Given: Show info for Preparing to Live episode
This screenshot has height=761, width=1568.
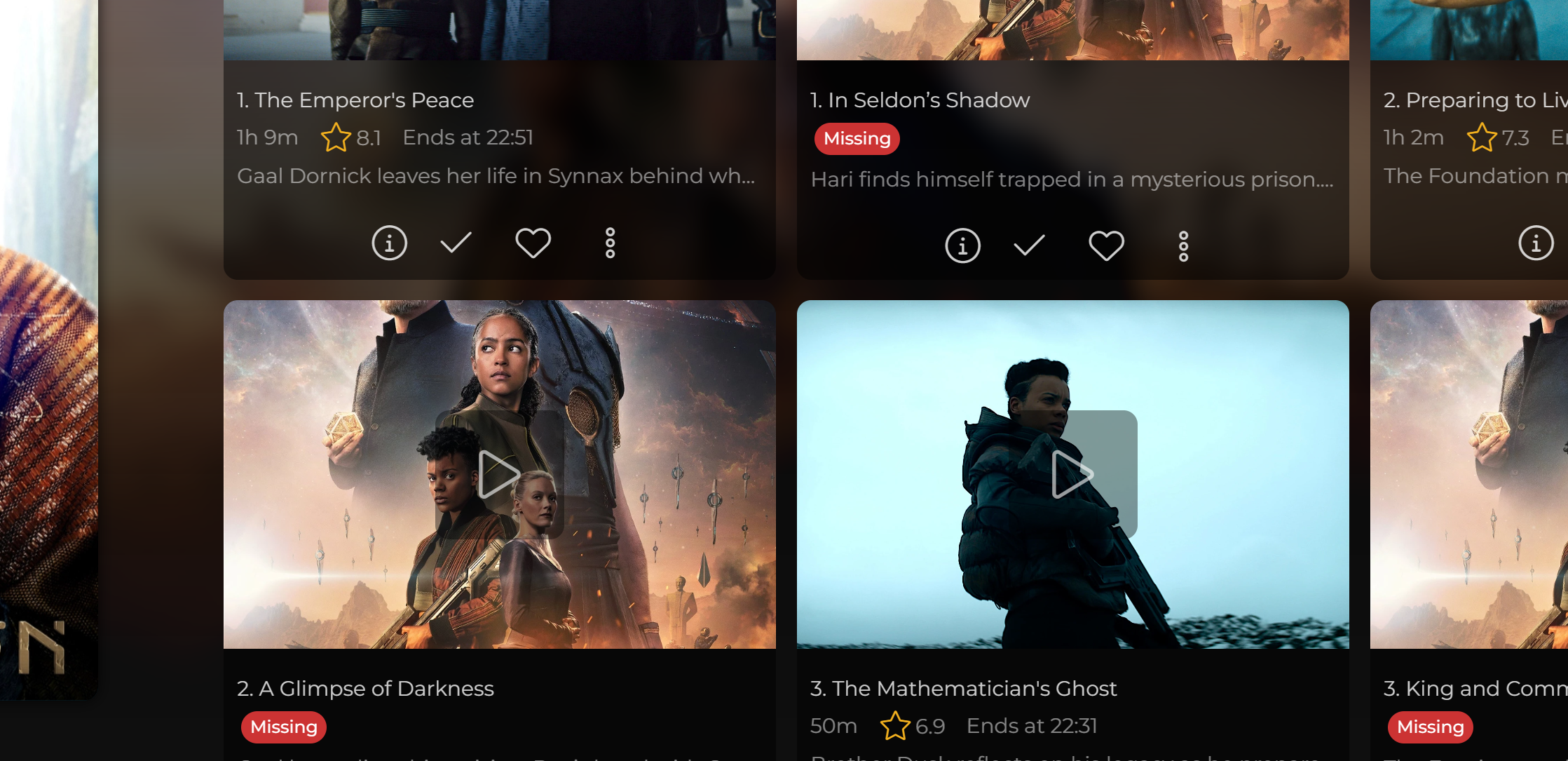Looking at the screenshot, I should (x=1536, y=243).
